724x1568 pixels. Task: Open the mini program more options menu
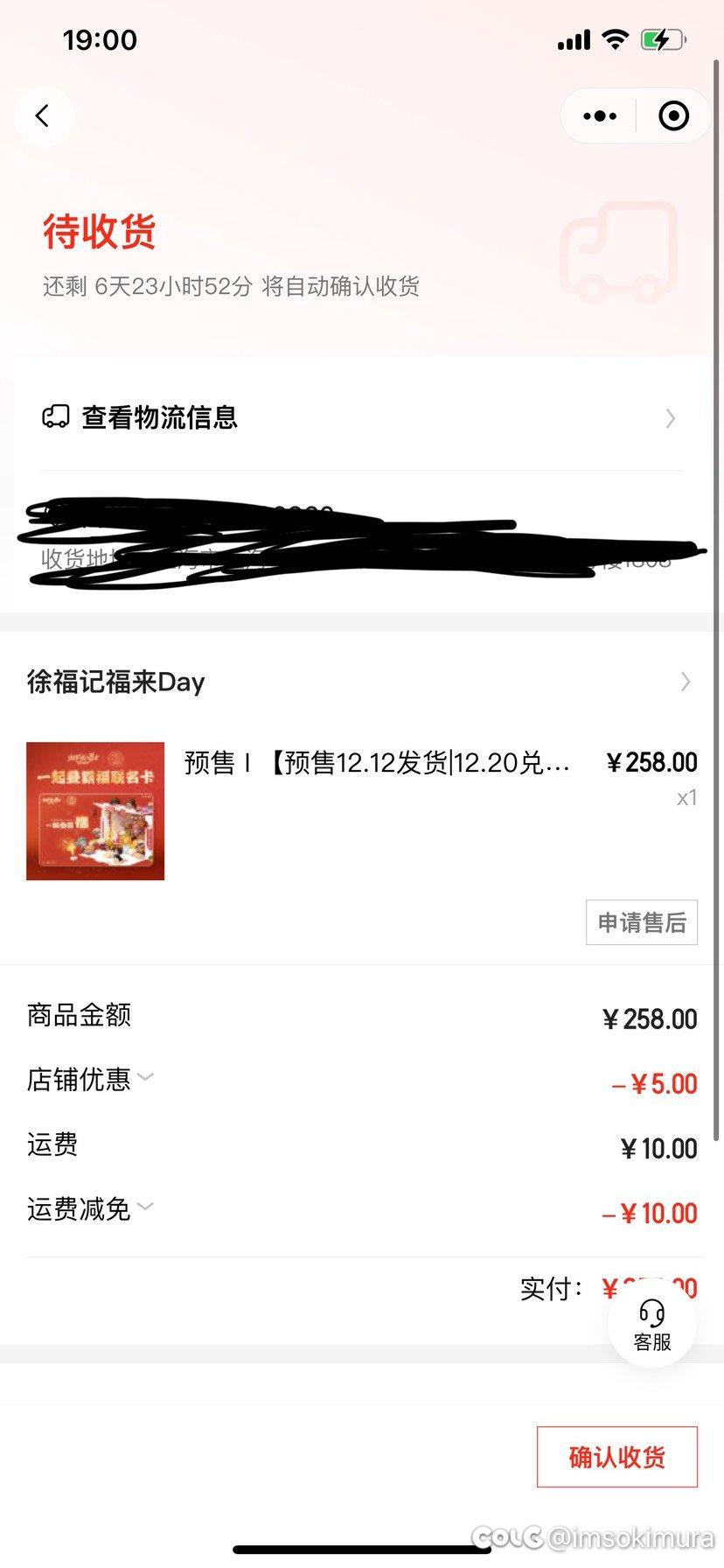click(x=599, y=115)
